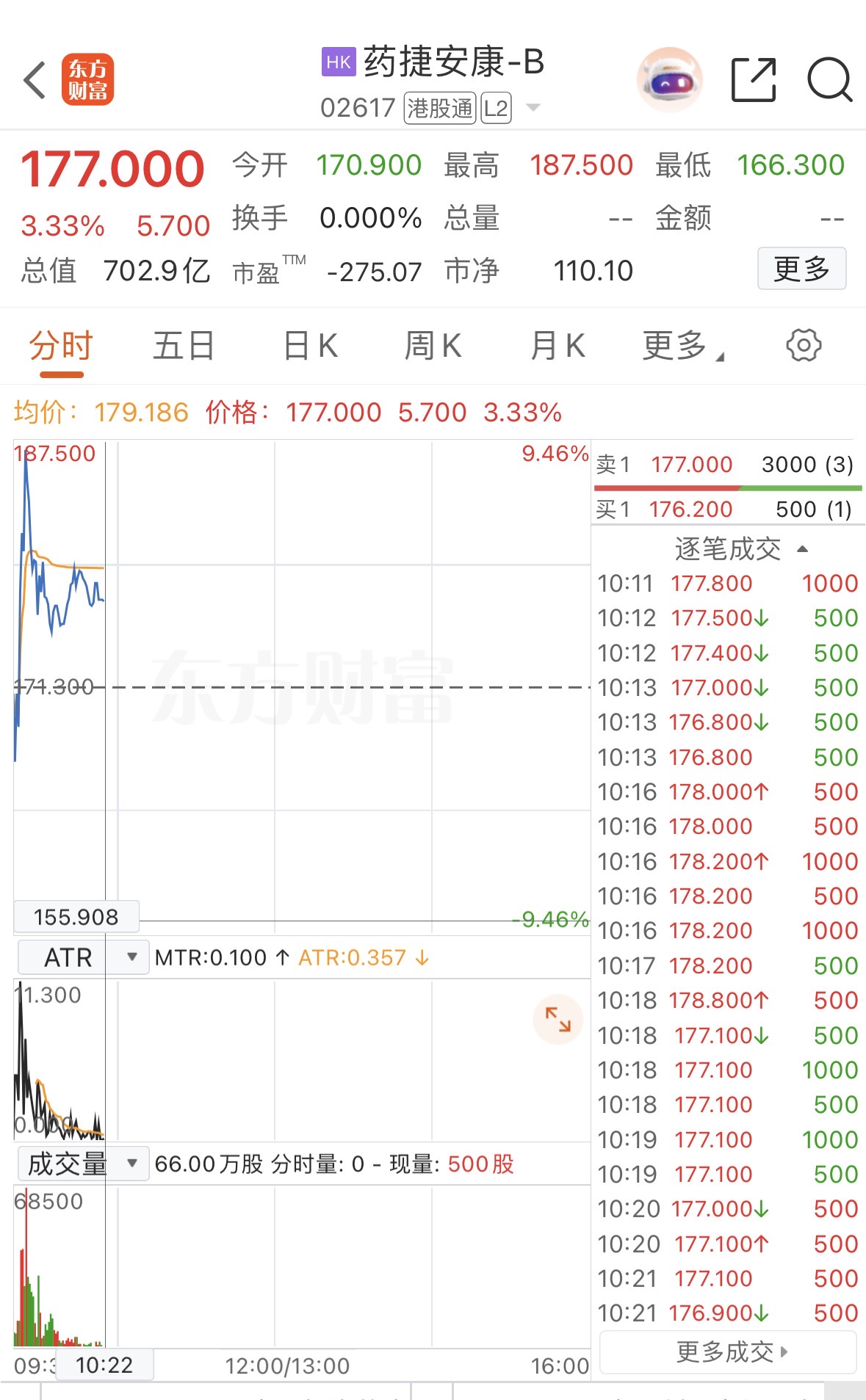866x1400 pixels.
Task: Share this stock page
Action: pos(754,80)
